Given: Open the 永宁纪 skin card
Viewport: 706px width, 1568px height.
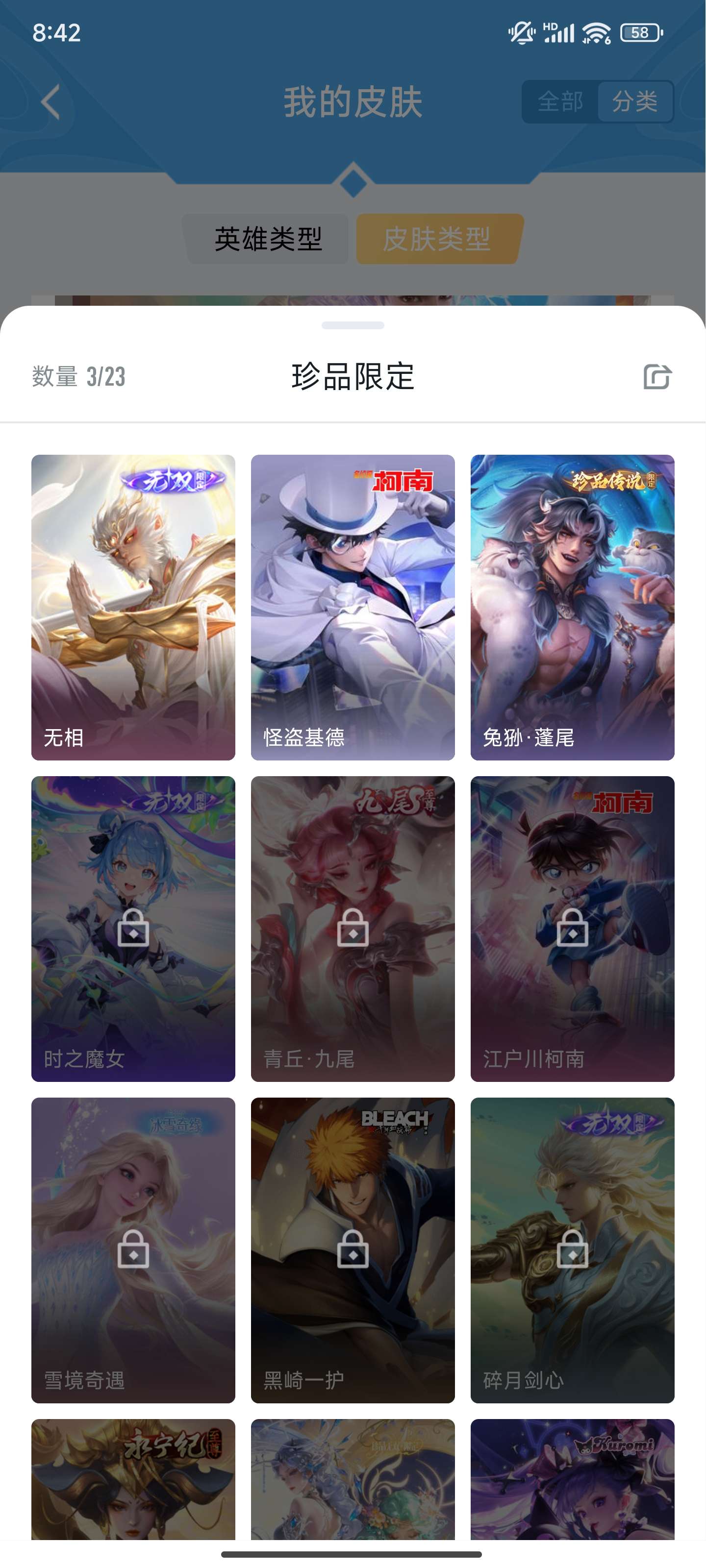Looking at the screenshot, I should coord(133,1479).
